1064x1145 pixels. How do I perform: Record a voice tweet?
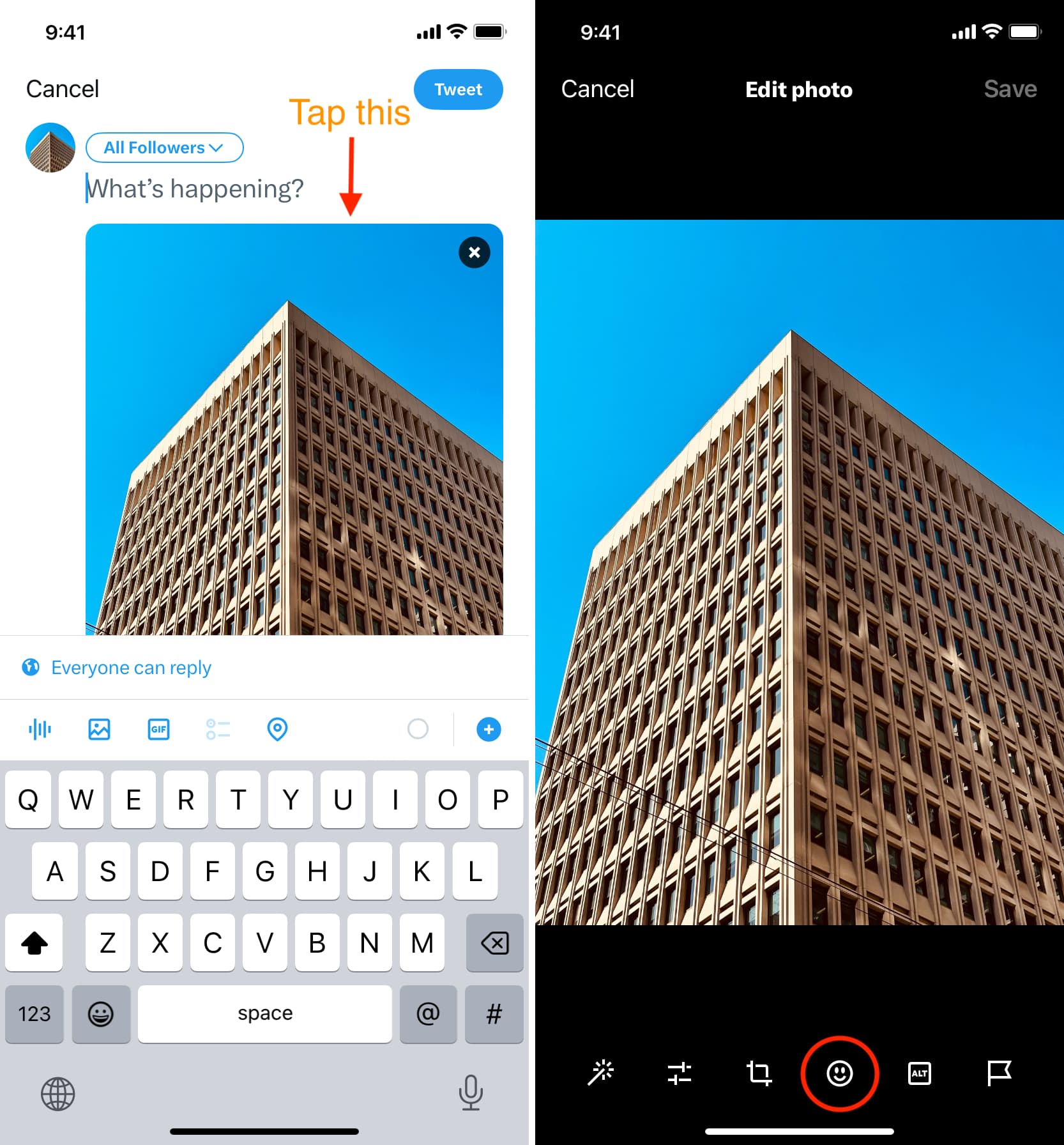[40, 729]
